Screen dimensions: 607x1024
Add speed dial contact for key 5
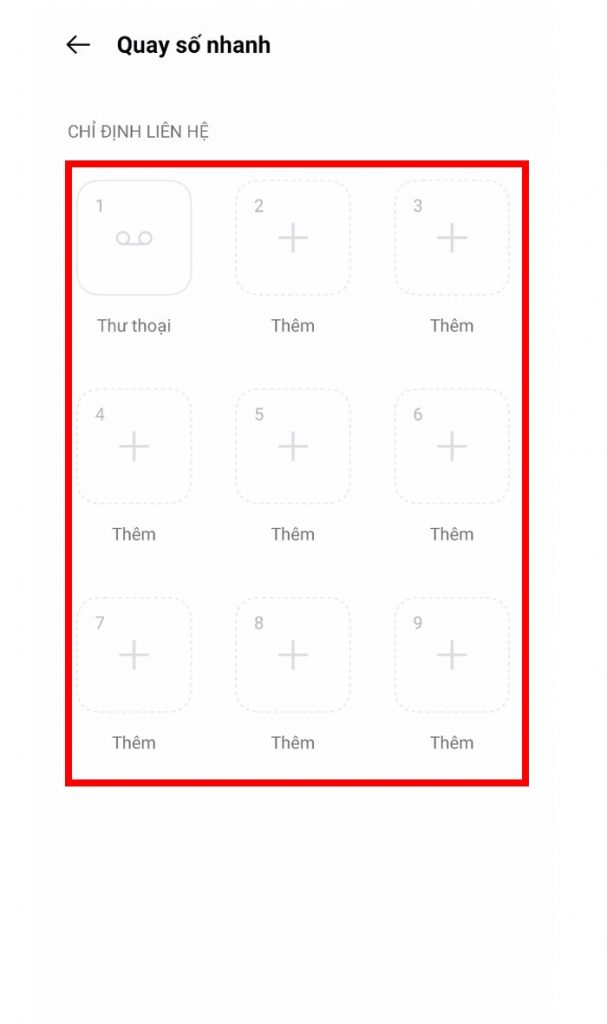[x=293, y=446]
